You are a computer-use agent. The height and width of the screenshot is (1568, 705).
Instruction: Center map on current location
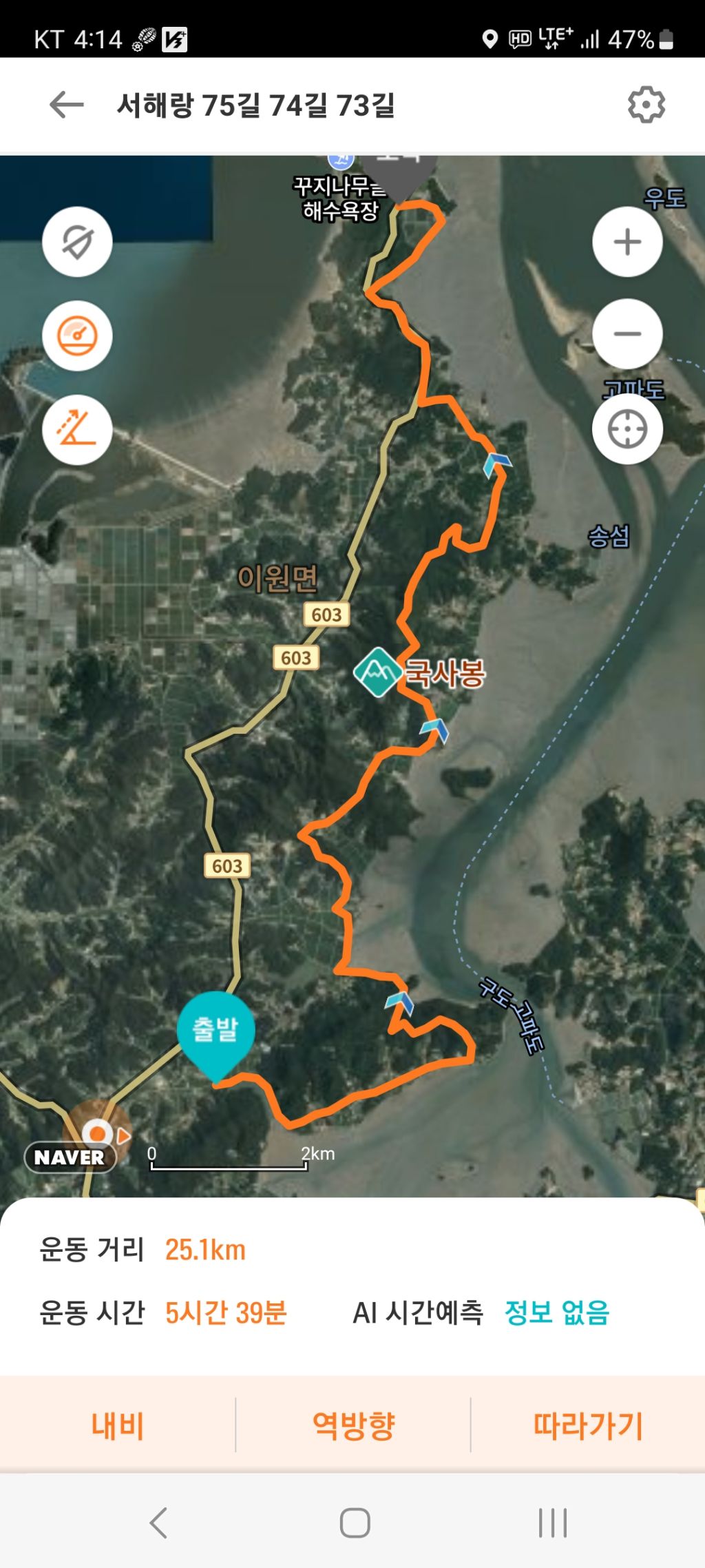pos(627,429)
